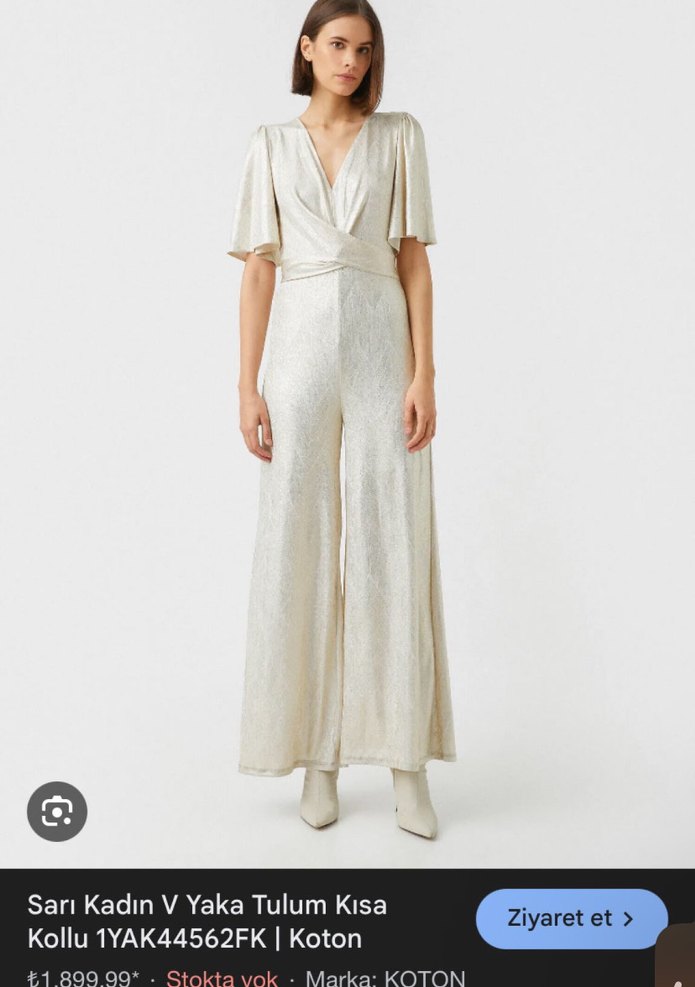Viewport: 695px width, 987px height.
Task: Open Google Lens on this image
Action: point(57,811)
